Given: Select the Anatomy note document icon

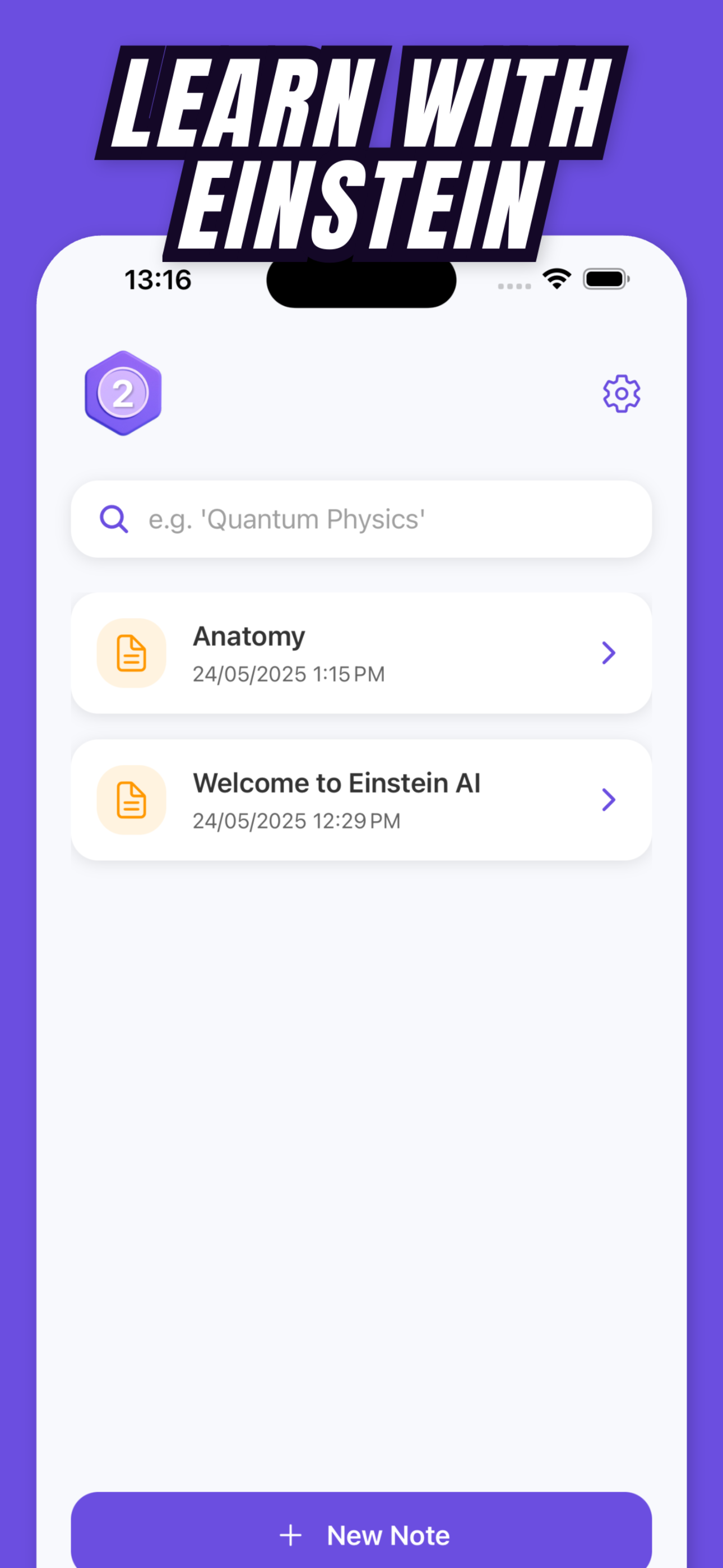Looking at the screenshot, I should tap(132, 653).
